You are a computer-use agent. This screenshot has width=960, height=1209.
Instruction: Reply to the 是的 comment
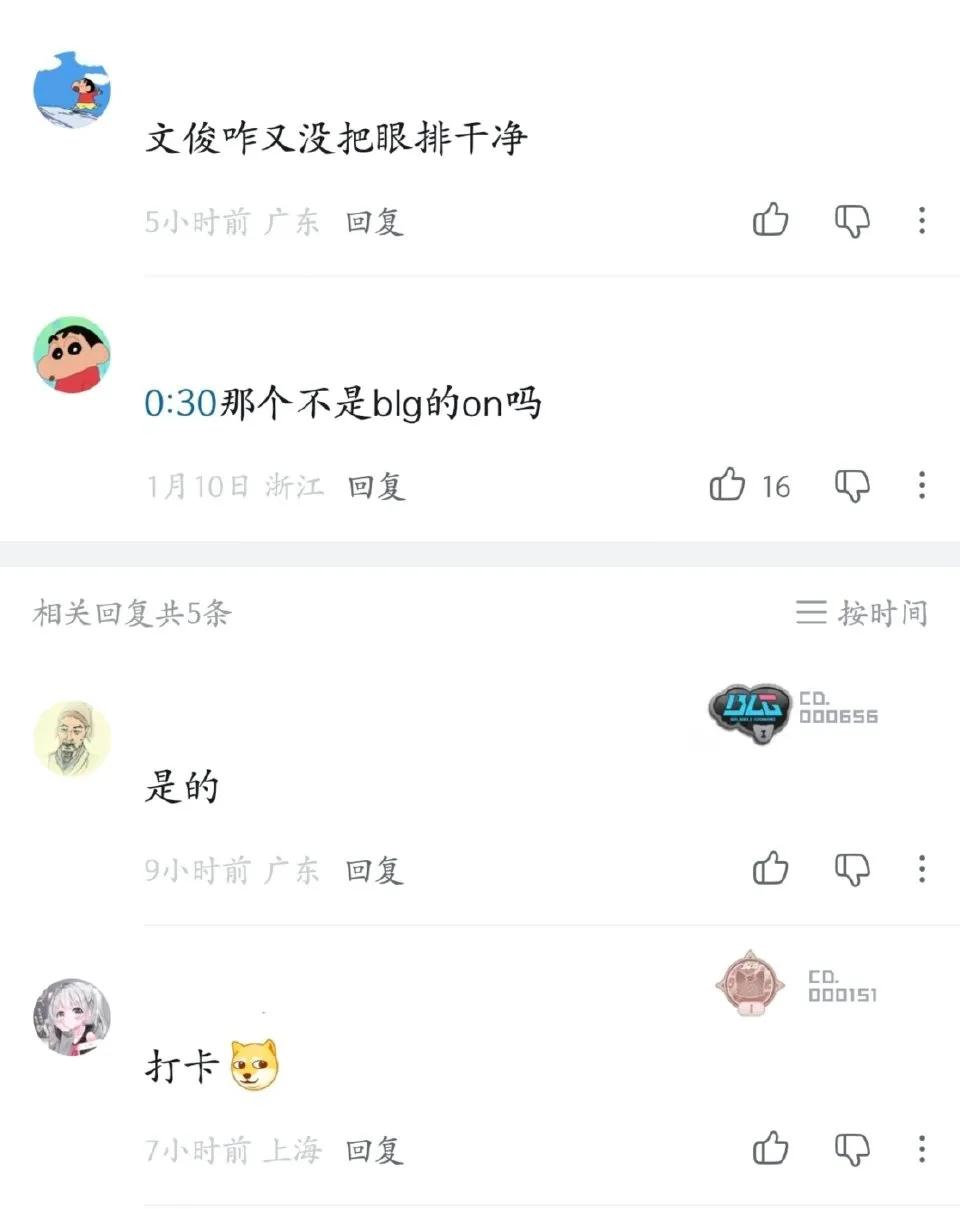(x=374, y=870)
